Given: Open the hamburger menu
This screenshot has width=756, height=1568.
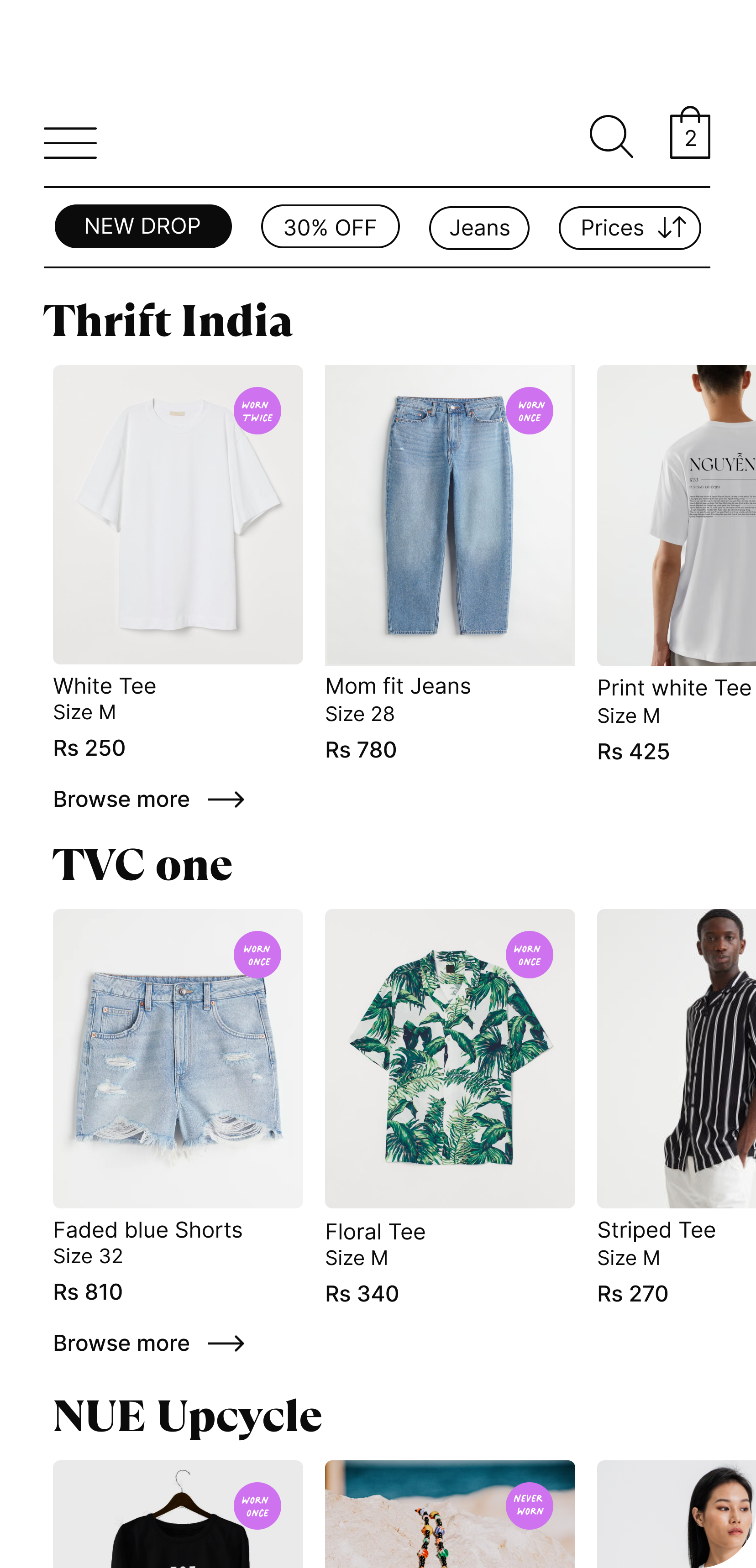Looking at the screenshot, I should pyautogui.click(x=70, y=143).
